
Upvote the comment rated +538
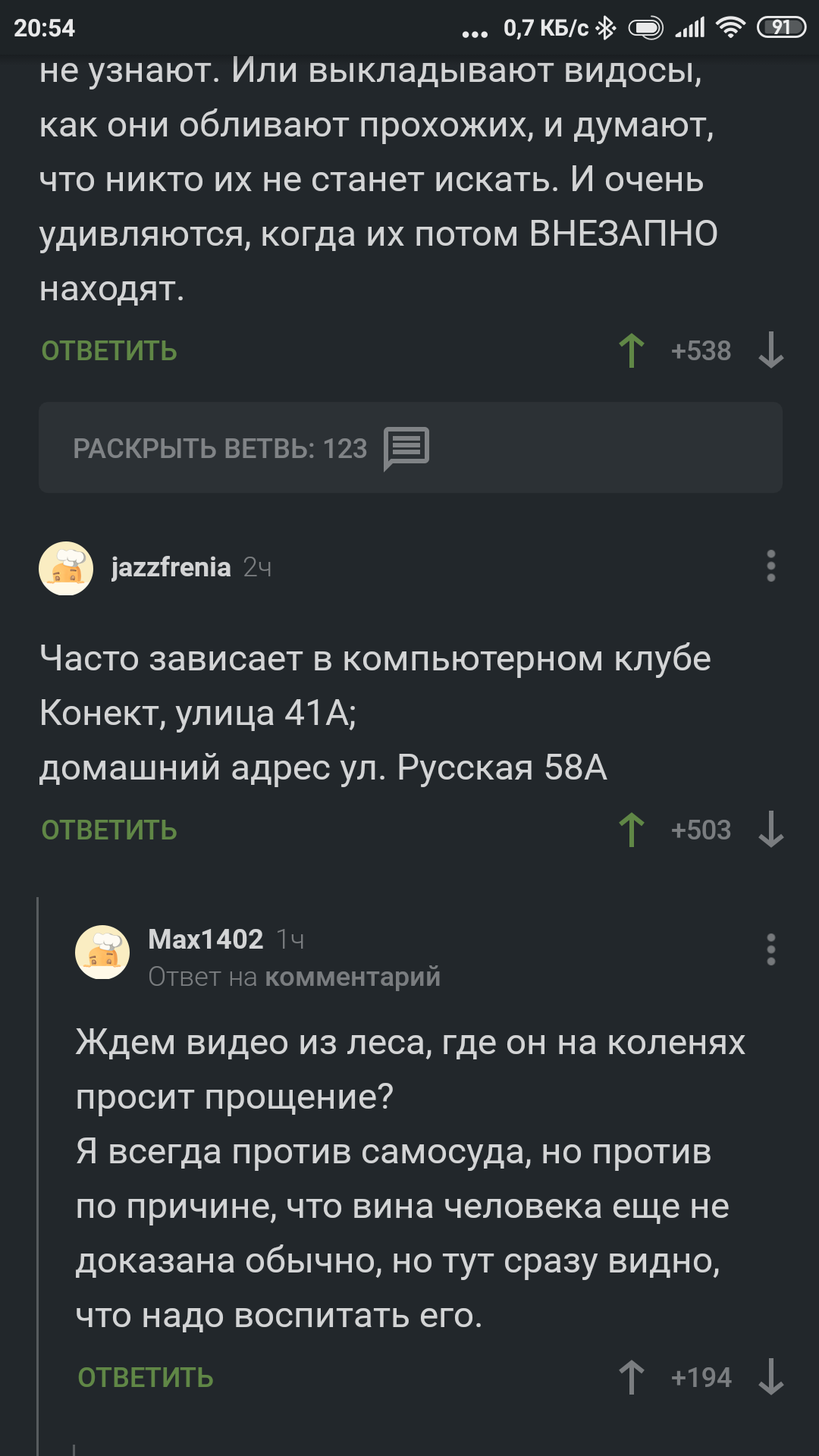click(631, 351)
